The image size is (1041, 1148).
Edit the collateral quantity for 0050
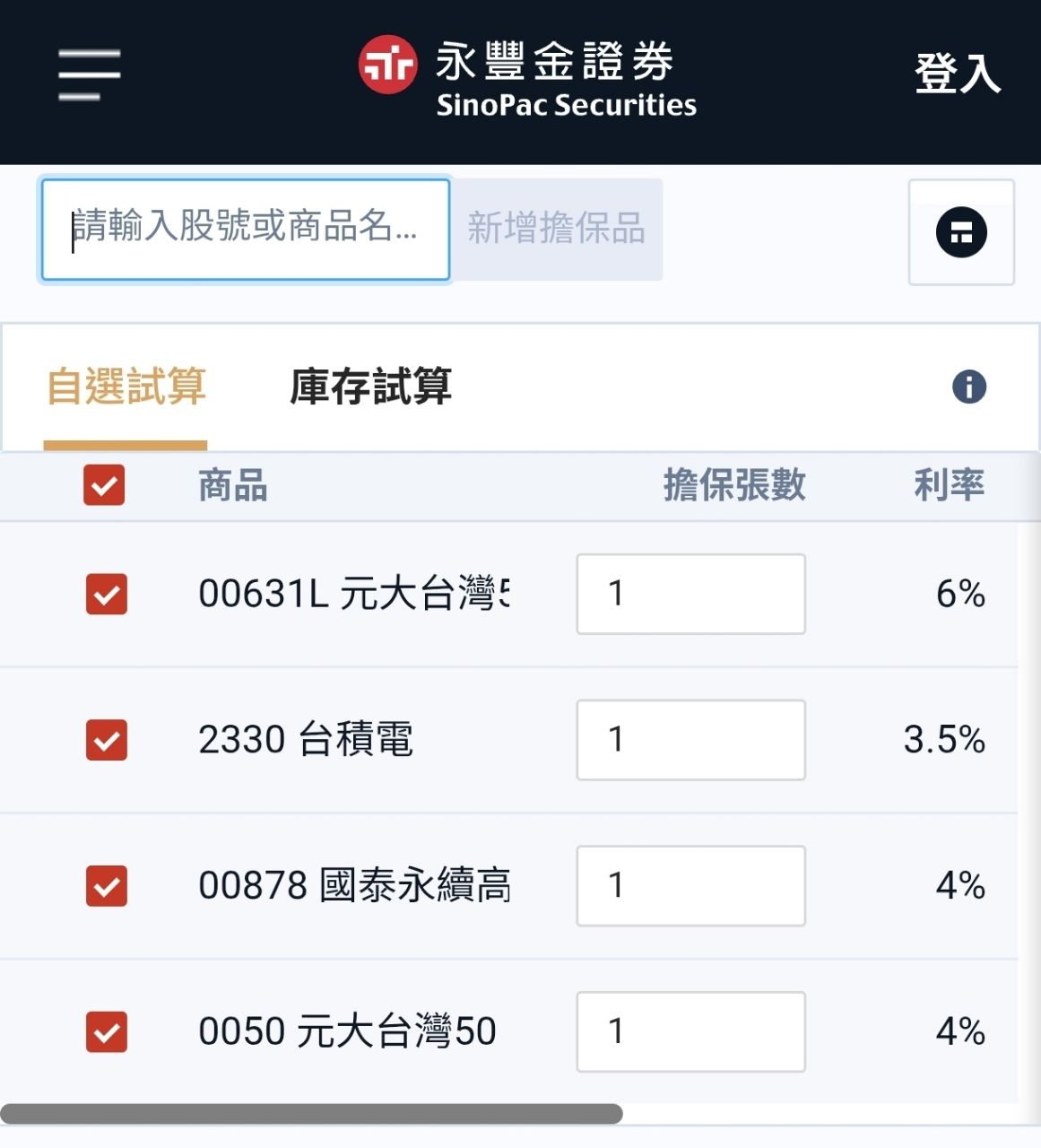click(x=690, y=1031)
